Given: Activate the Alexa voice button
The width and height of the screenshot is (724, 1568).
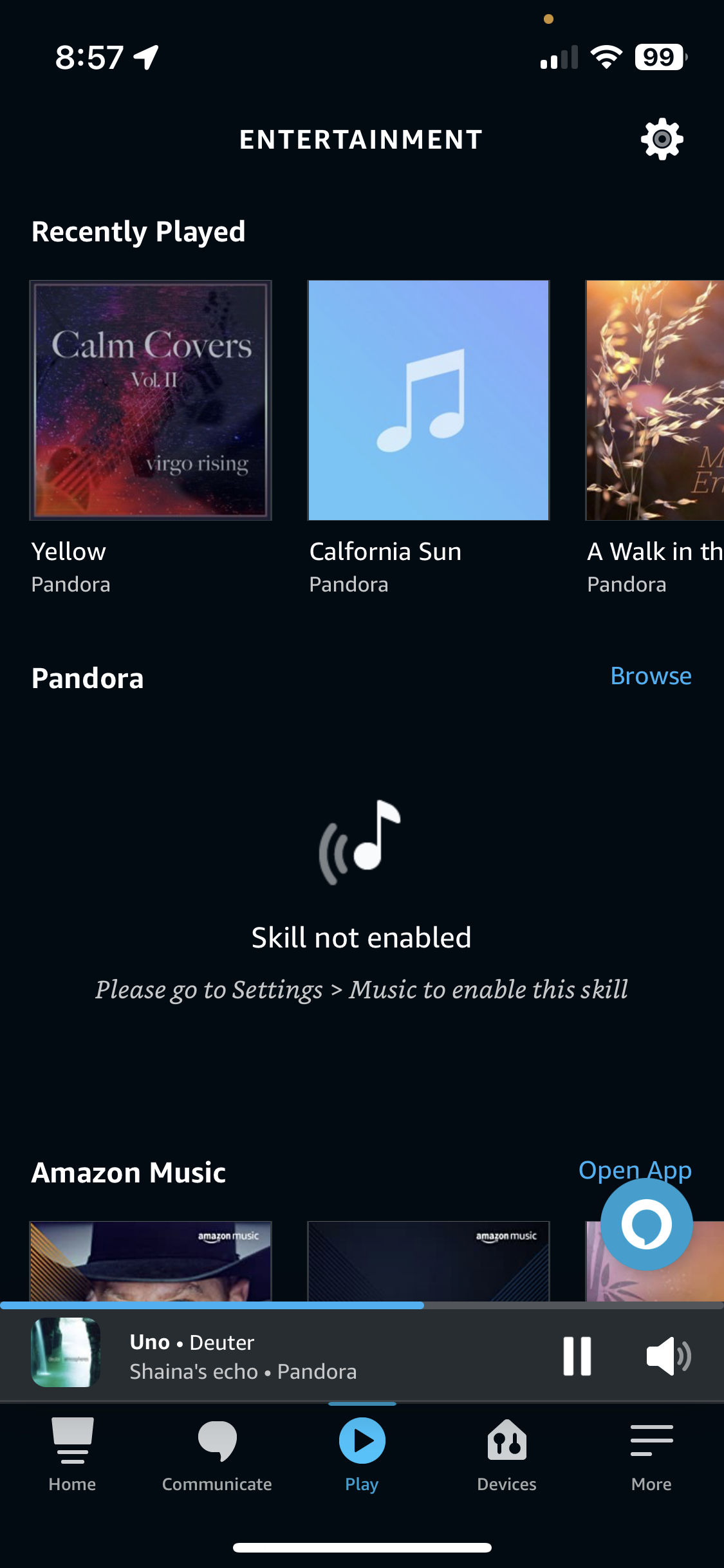Looking at the screenshot, I should pyautogui.click(x=646, y=1224).
